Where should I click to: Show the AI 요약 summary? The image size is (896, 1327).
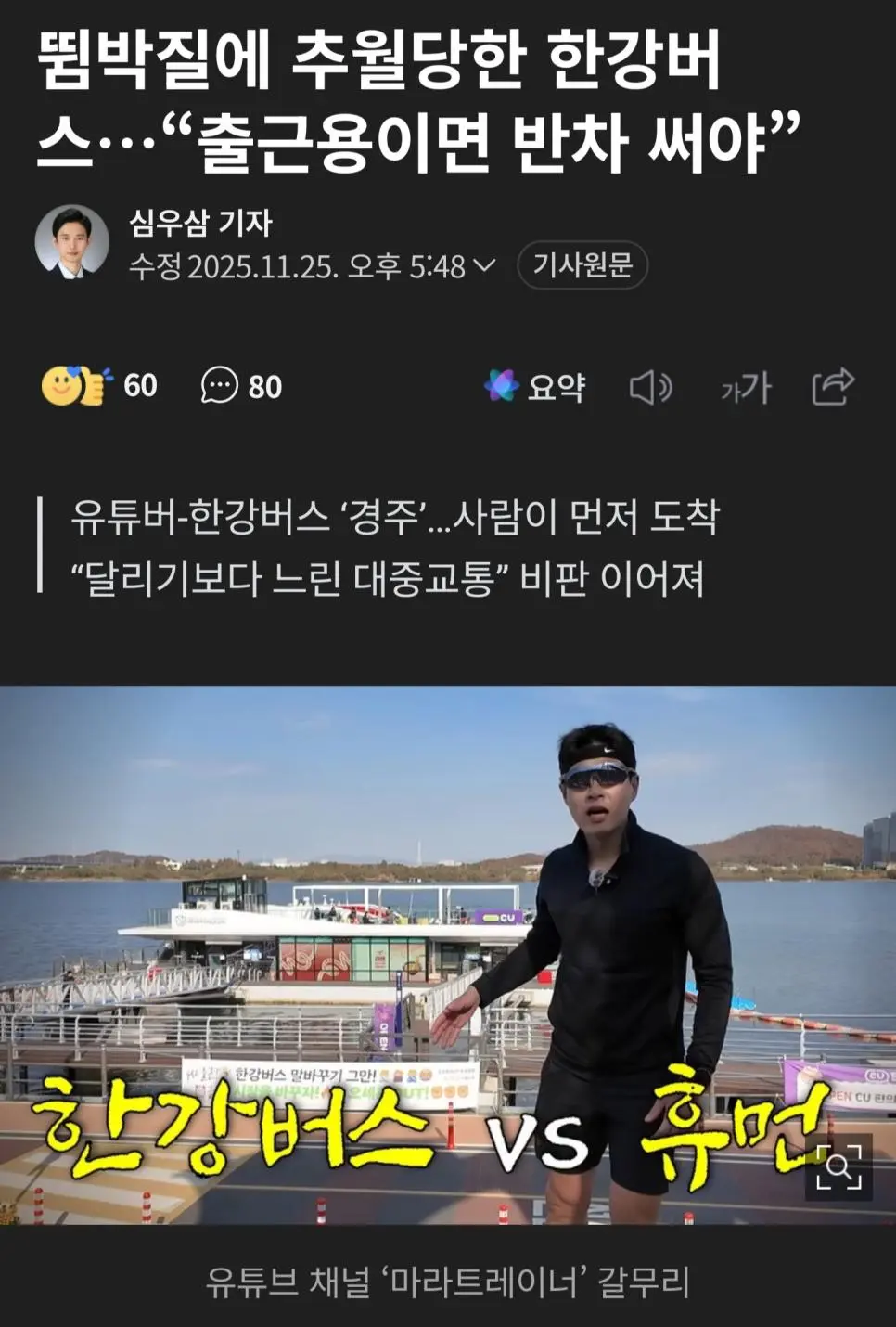(535, 386)
